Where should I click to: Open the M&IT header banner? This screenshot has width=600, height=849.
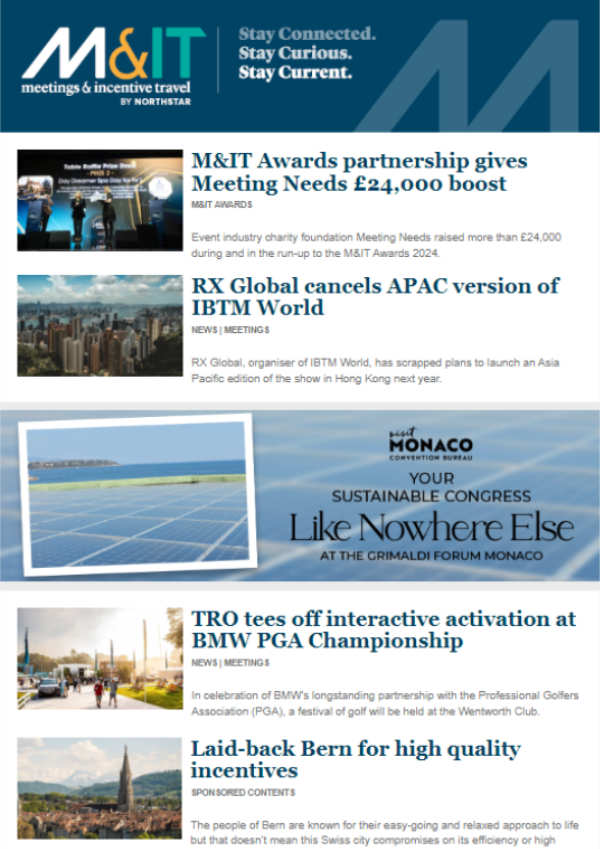click(300, 66)
